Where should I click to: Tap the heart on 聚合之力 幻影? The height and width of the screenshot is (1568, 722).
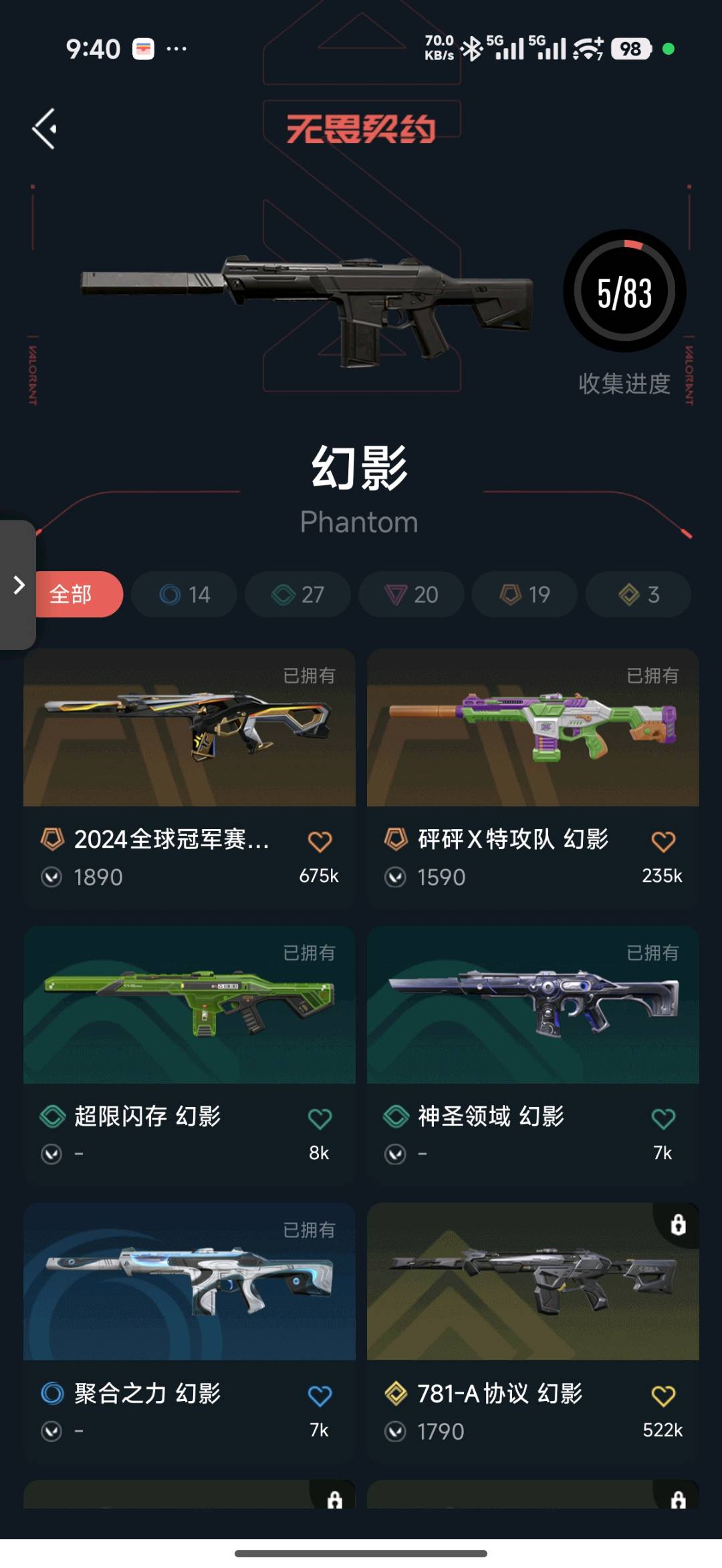pos(320,1396)
